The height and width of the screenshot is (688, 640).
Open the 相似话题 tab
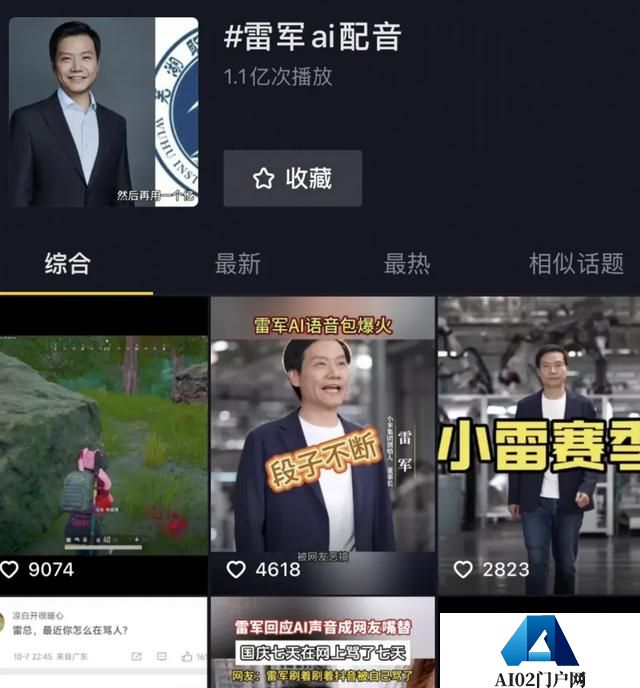(x=576, y=264)
